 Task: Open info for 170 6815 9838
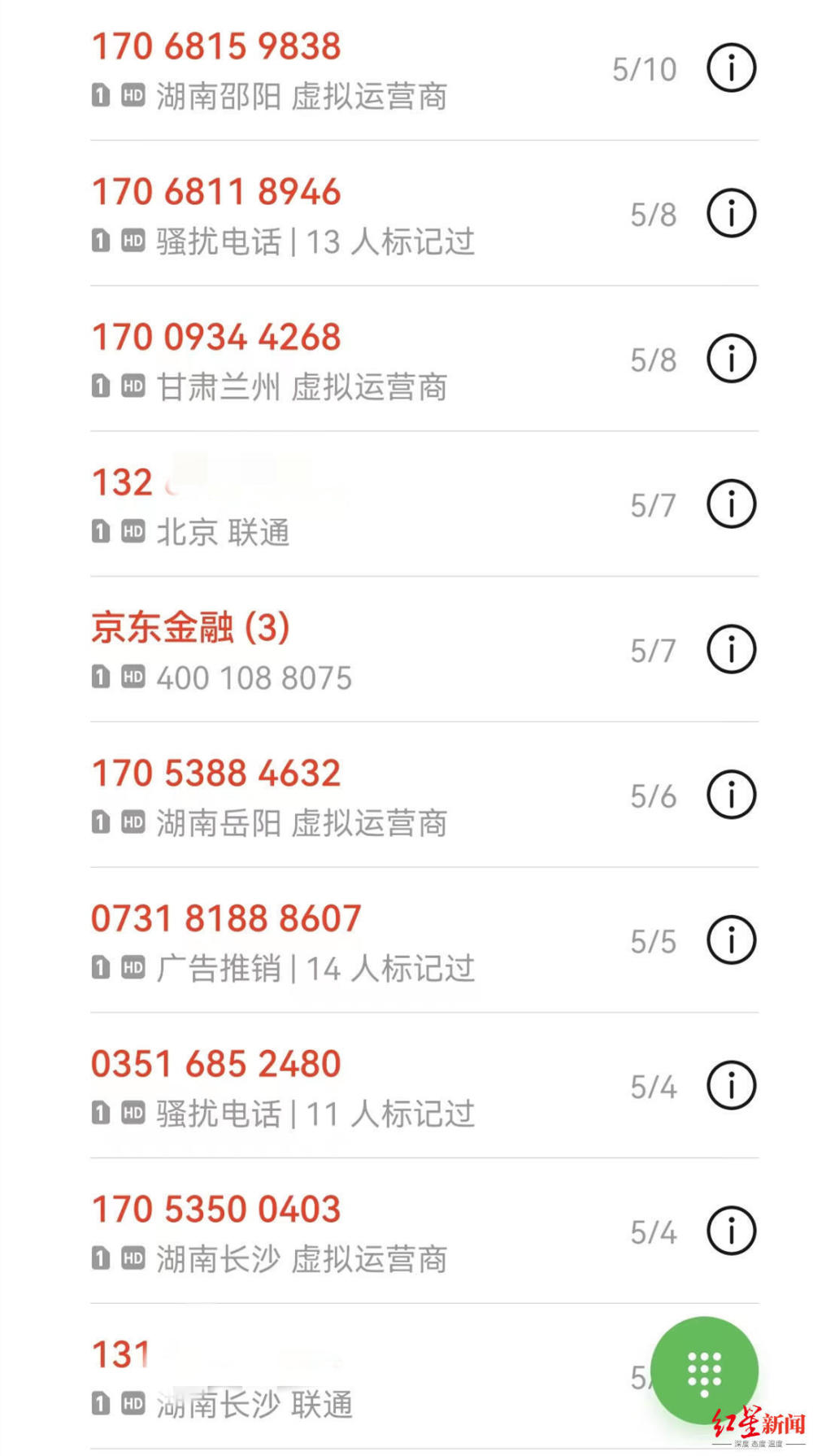(x=731, y=68)
